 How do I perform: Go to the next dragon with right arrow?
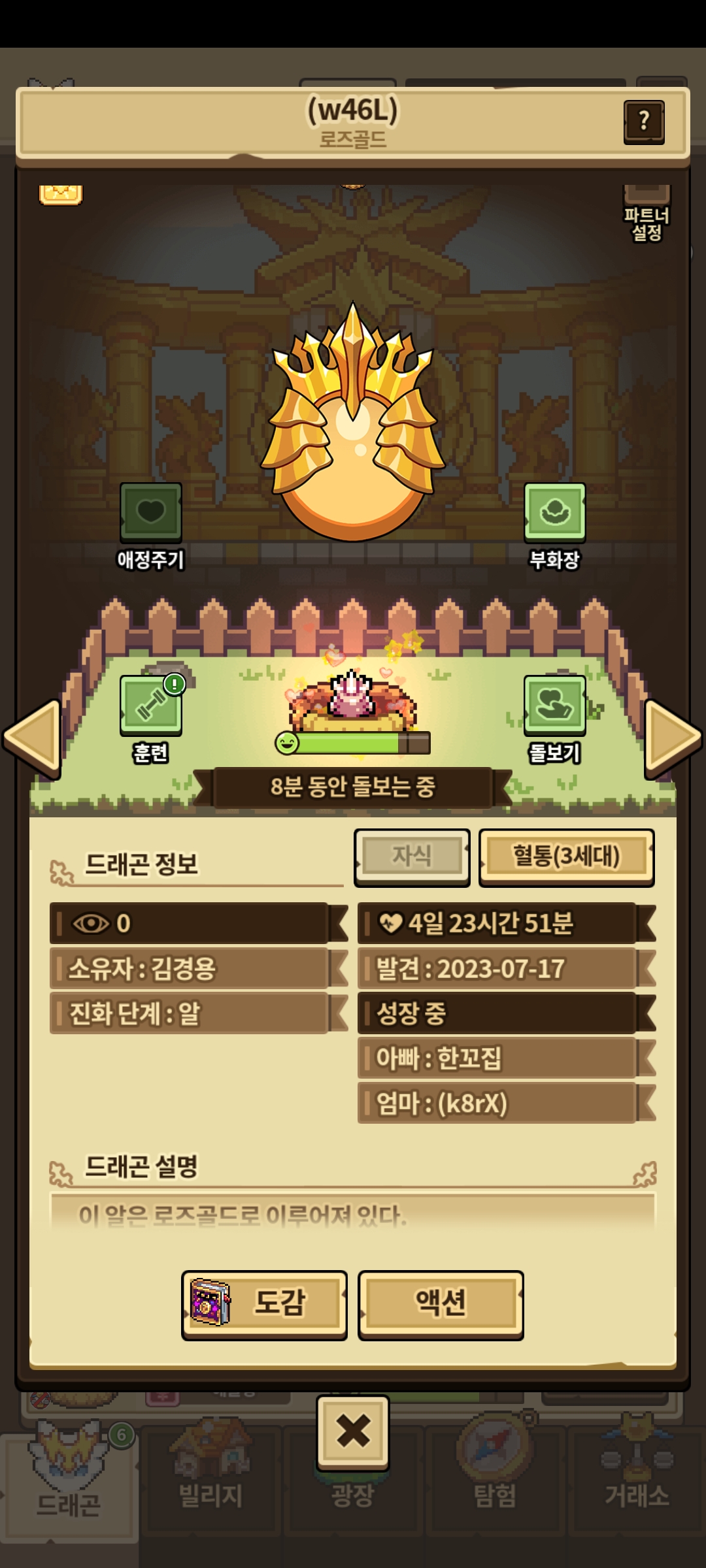[x=673, y=738]
